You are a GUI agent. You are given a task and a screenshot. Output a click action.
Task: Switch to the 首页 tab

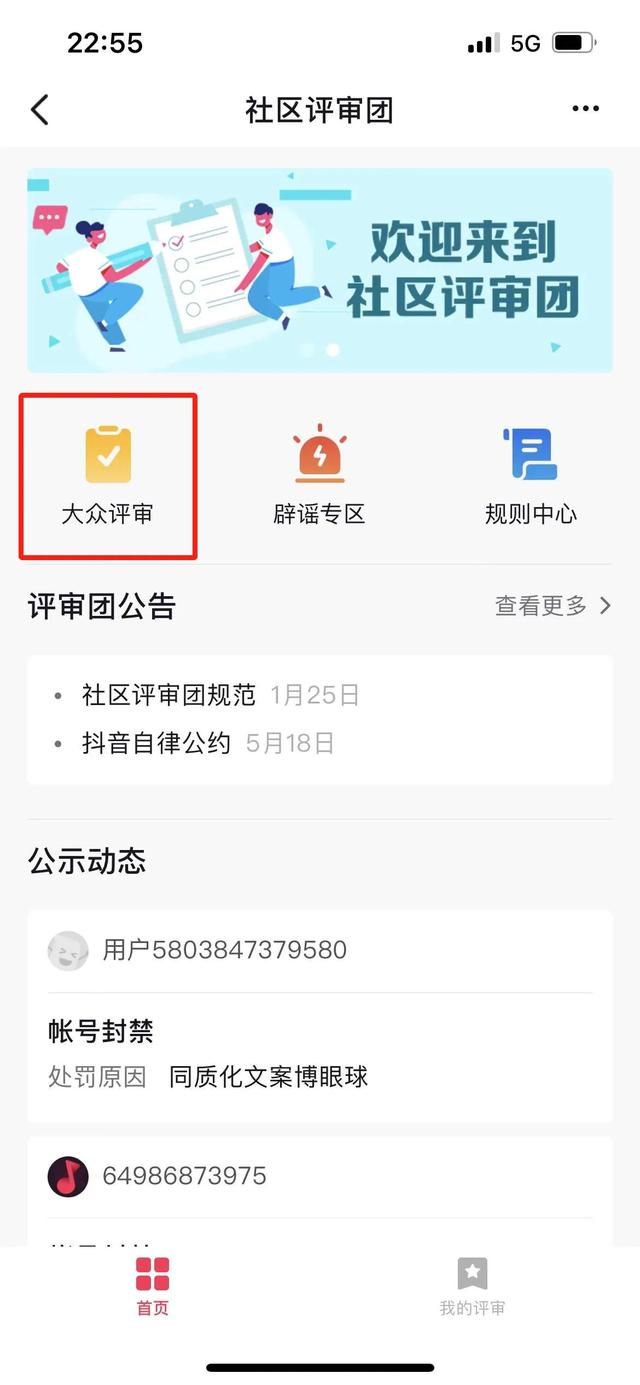(152, 1287)
